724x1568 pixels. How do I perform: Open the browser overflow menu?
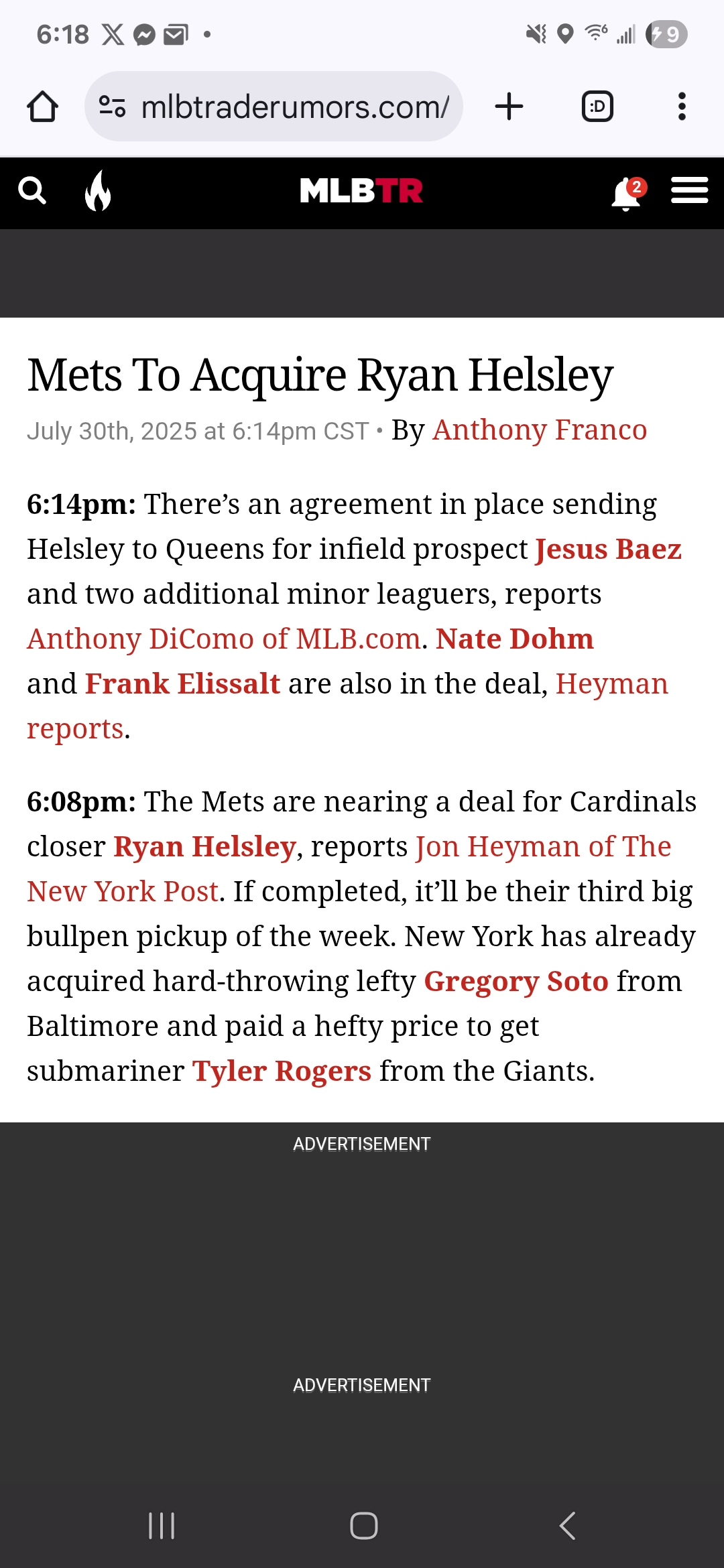point(682,107)
